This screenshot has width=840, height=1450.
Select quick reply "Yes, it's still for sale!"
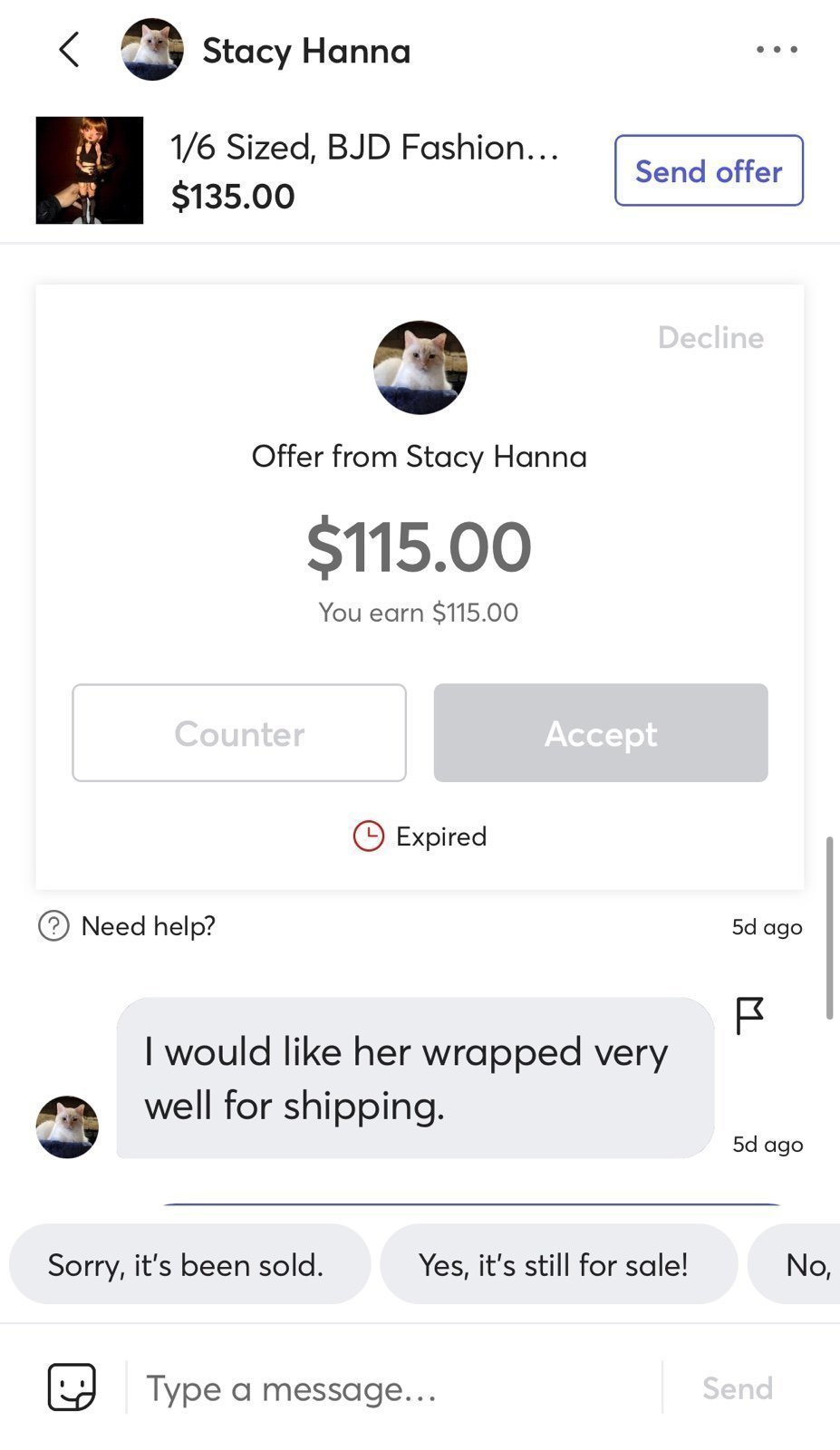coord(554,1264)
